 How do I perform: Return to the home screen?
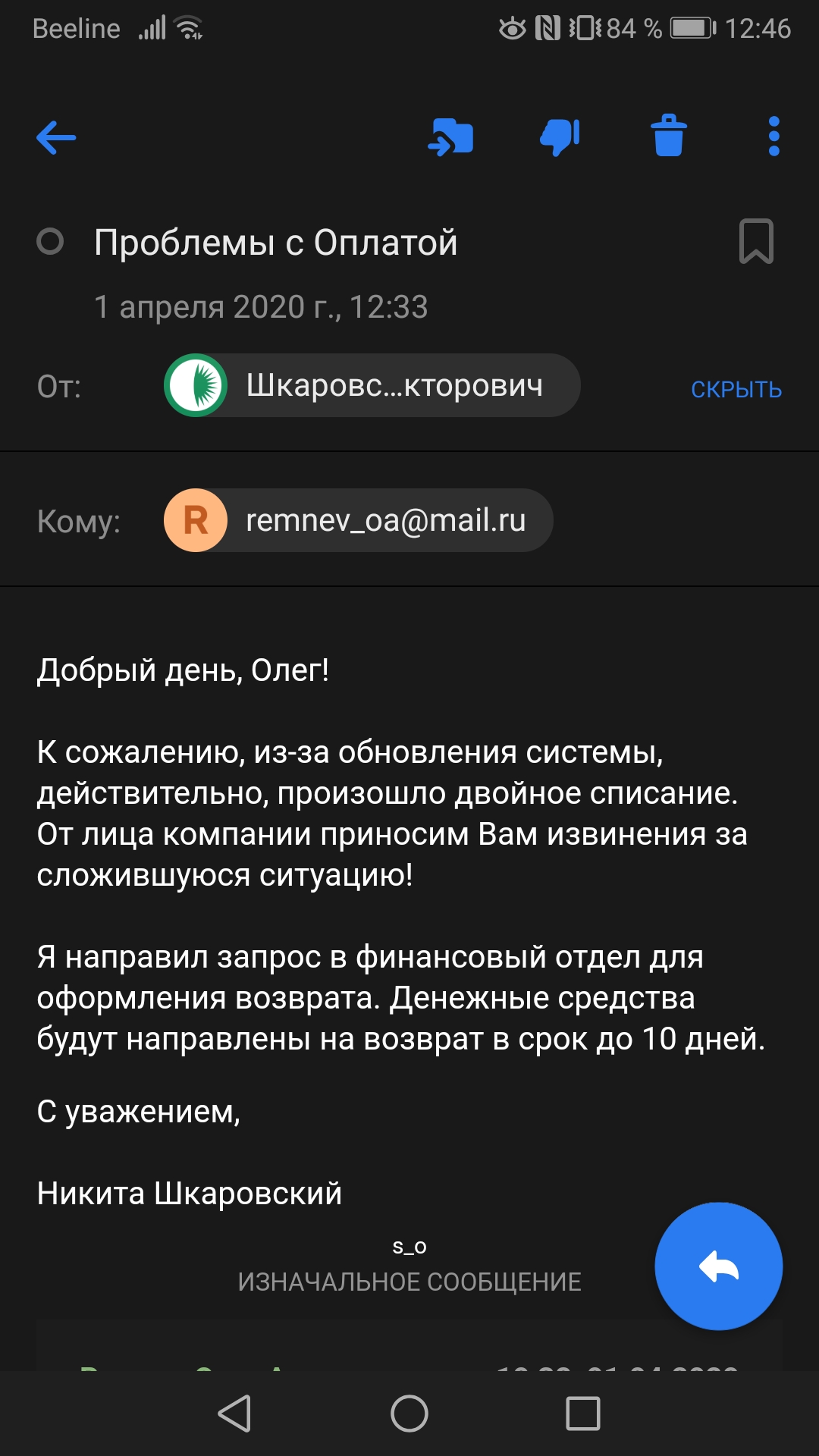click(409, 1414)
